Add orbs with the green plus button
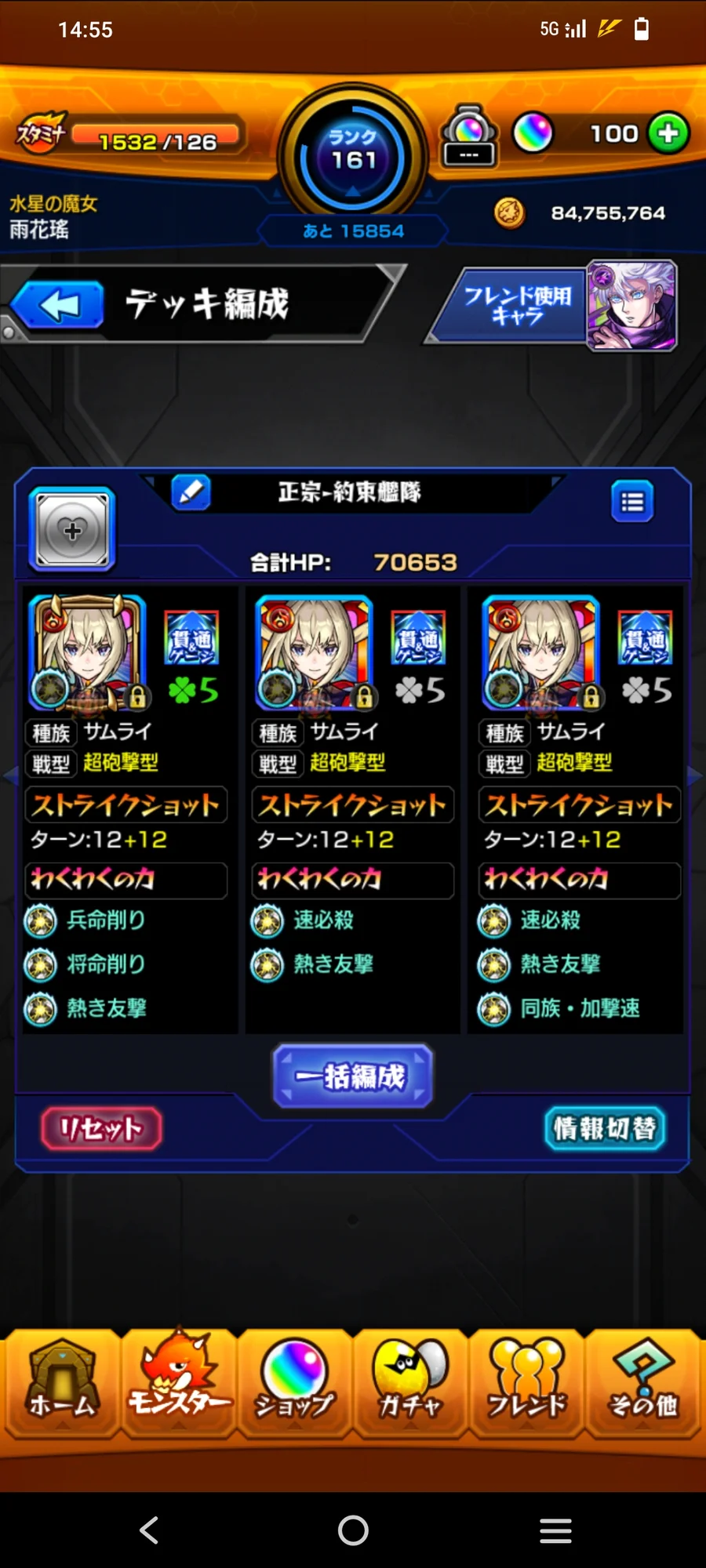The width and height of the screenshot is (706, 1568). [668, 134]
